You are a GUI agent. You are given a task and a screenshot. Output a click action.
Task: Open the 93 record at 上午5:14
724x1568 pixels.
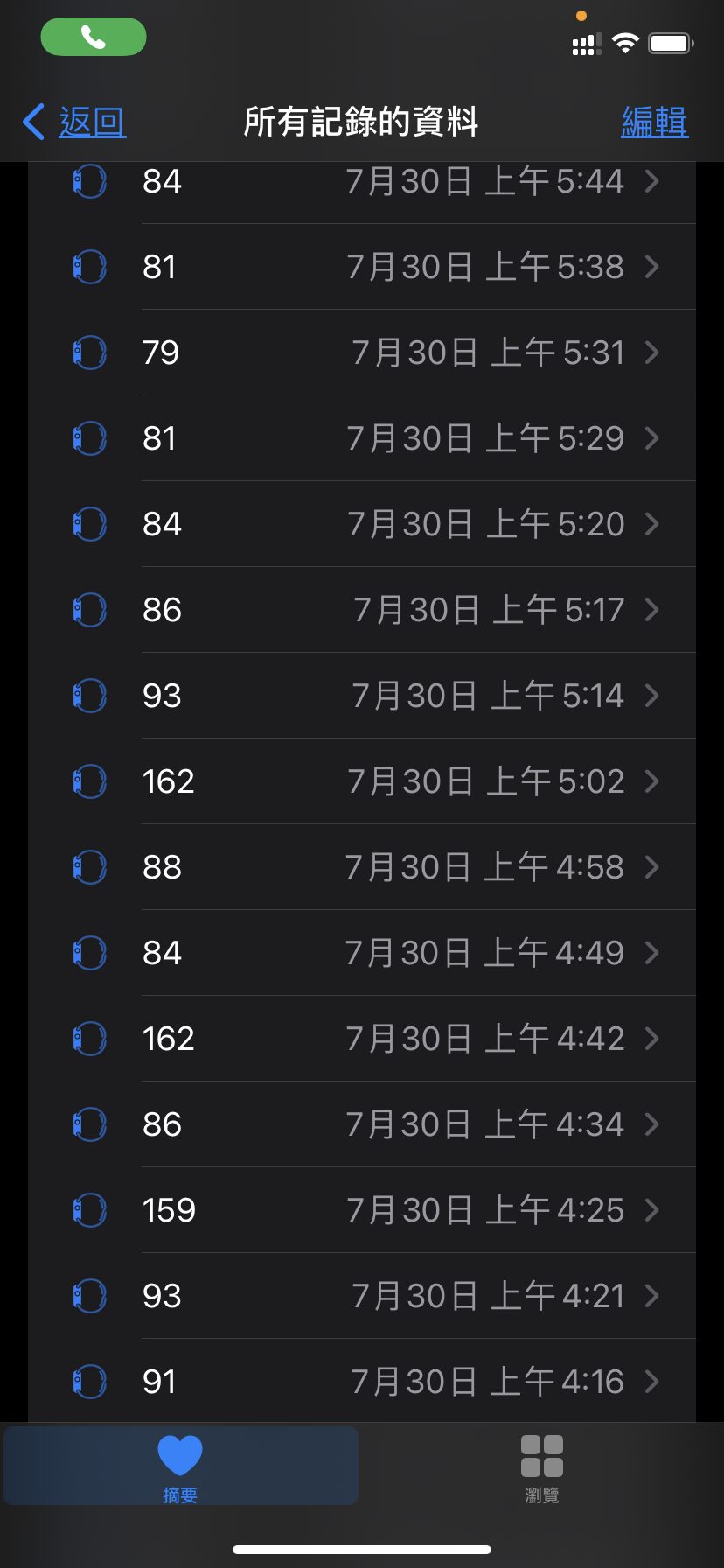coord(362,696)
